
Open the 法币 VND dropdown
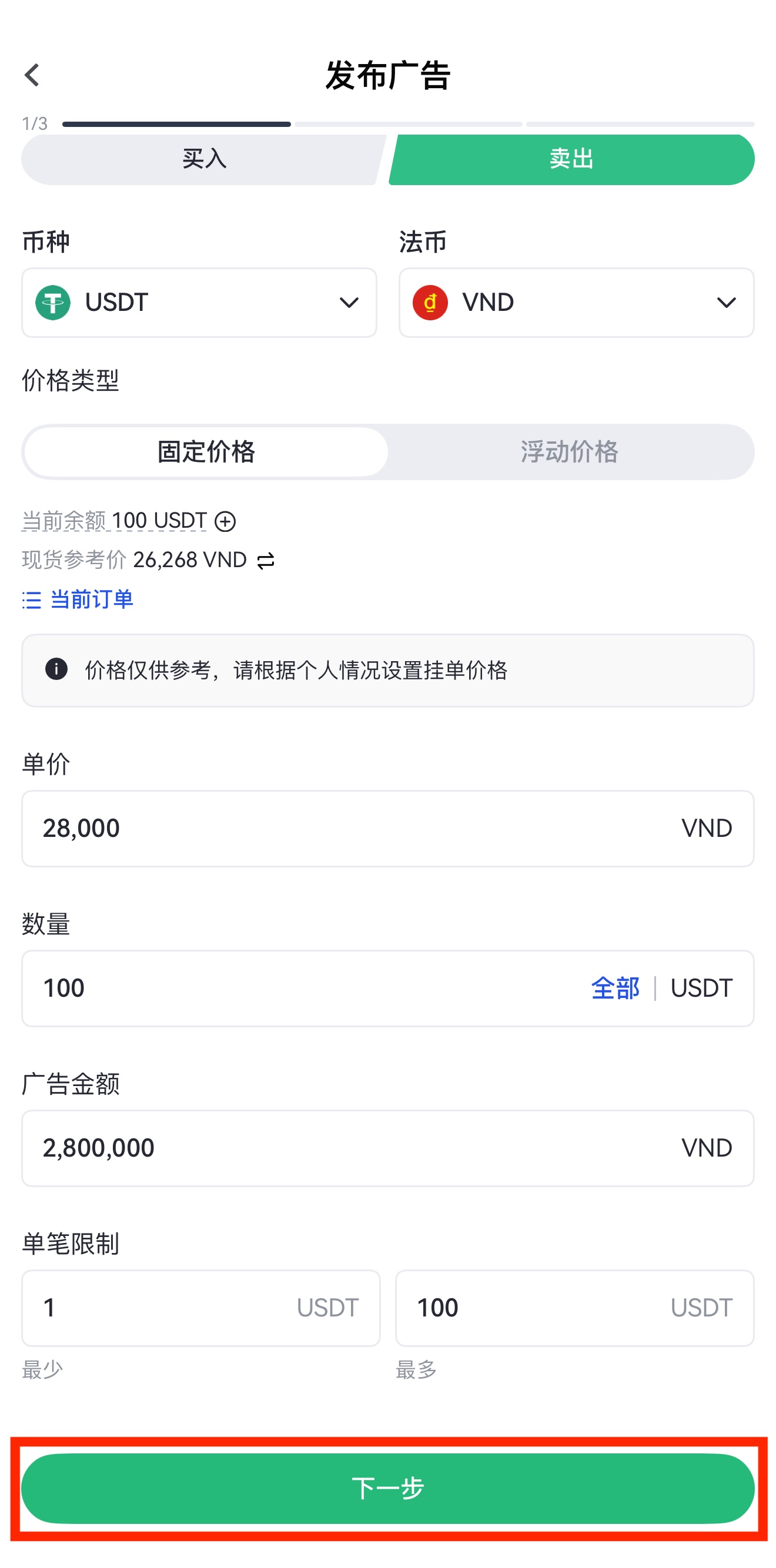576,303
